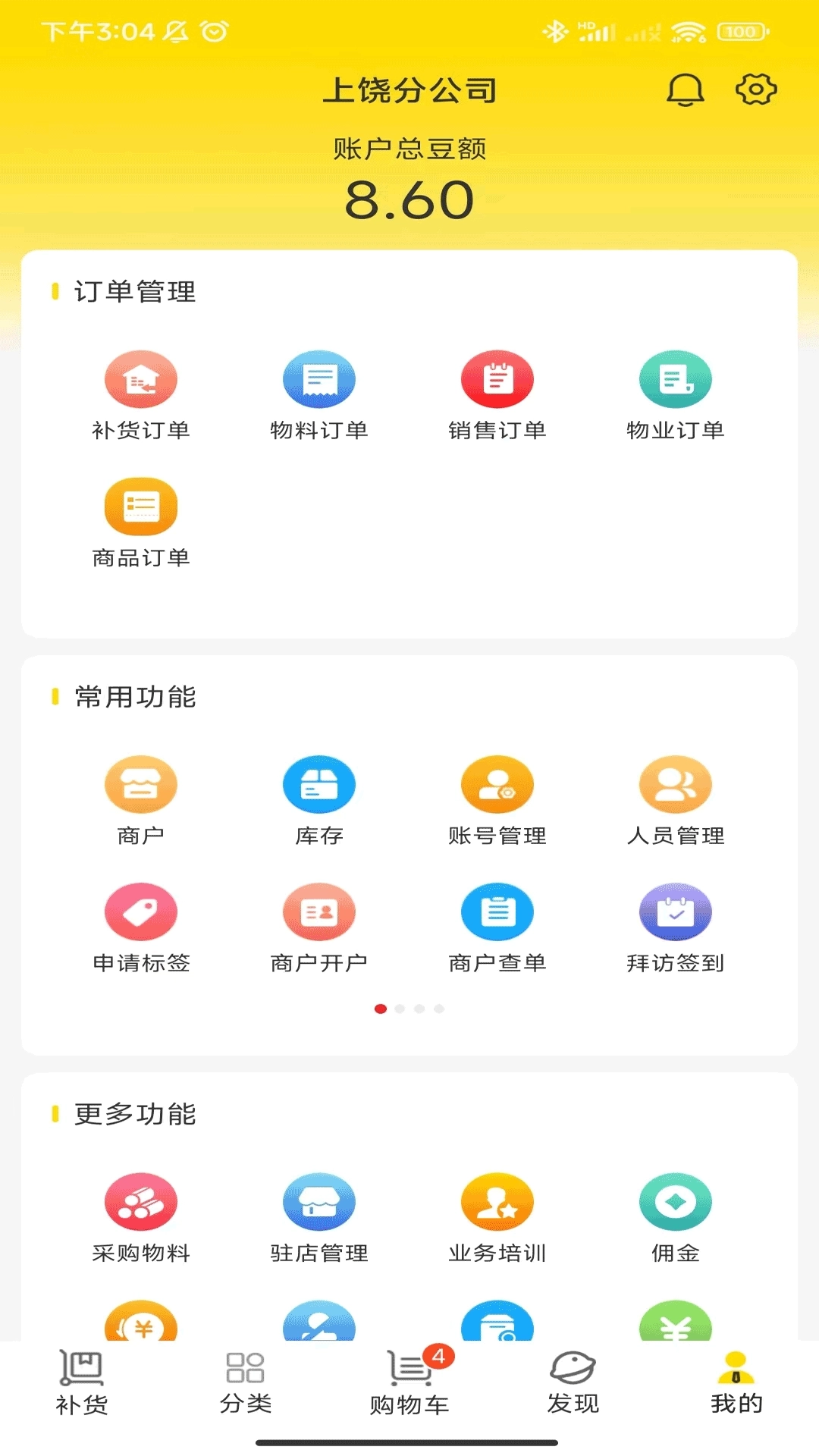Select the 商户 merchant icon
Screen dimensions: 819x1456
tap(140, 785)
